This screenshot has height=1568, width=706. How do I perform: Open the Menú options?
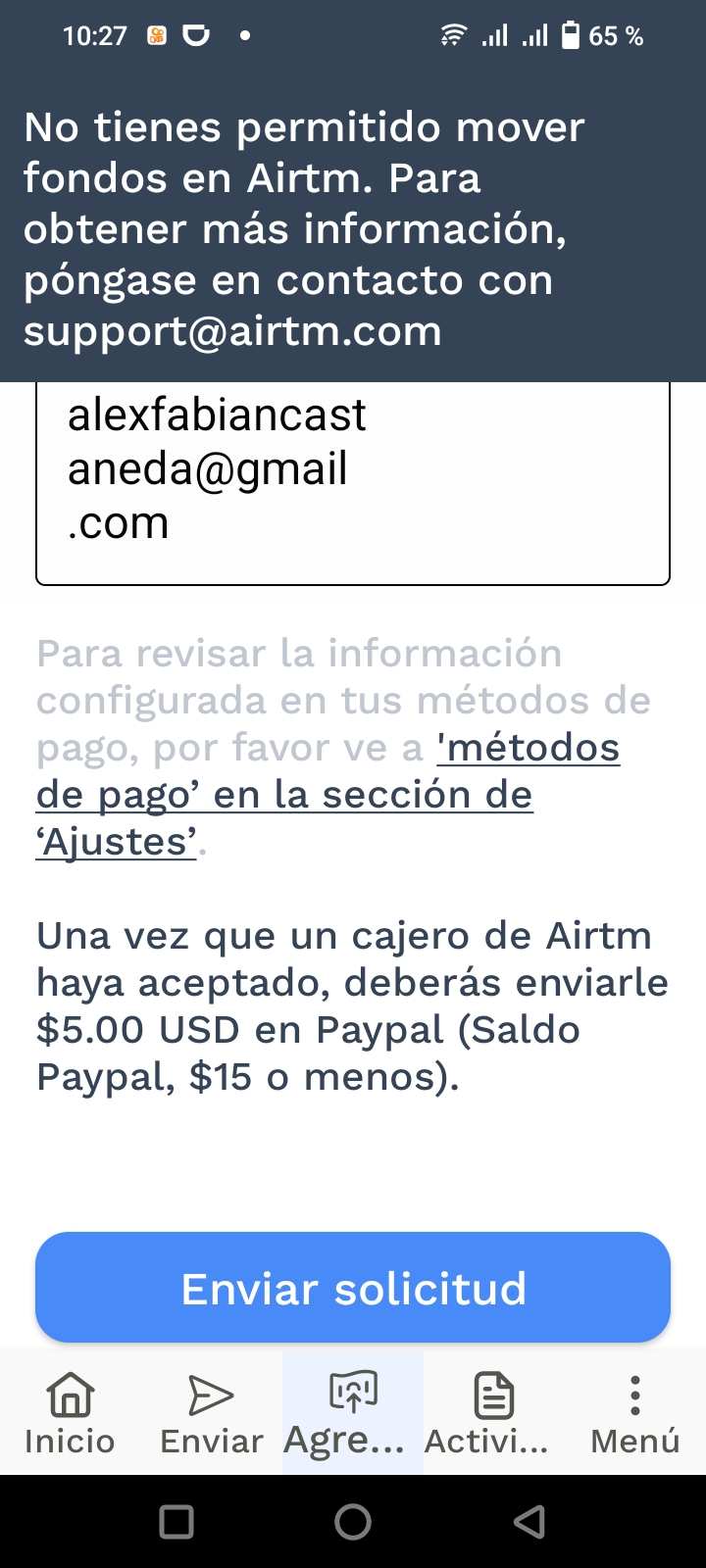click(x=634, y=1413)
